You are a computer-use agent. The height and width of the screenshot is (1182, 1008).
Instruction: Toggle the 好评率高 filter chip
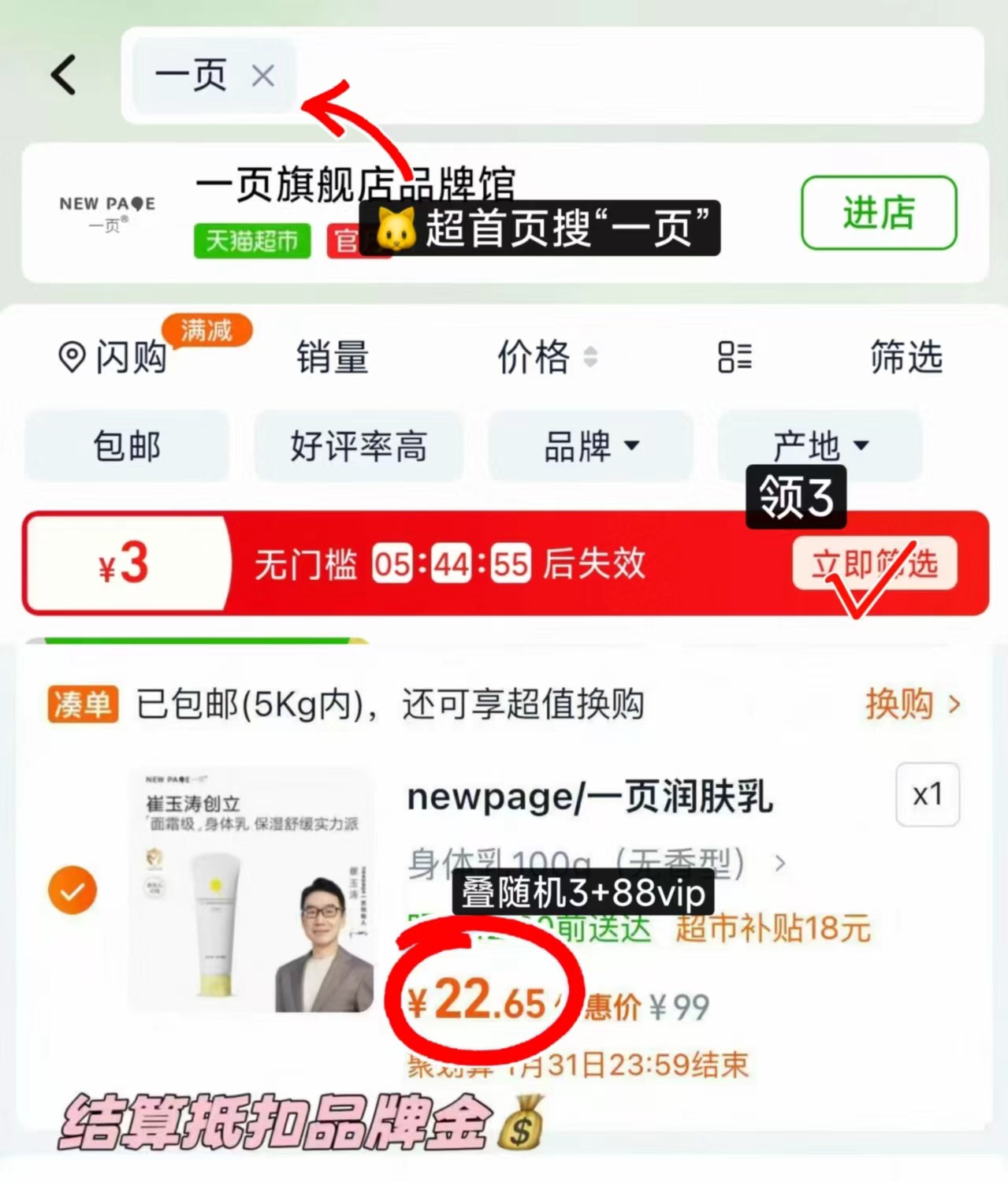(x=358, y=448)
